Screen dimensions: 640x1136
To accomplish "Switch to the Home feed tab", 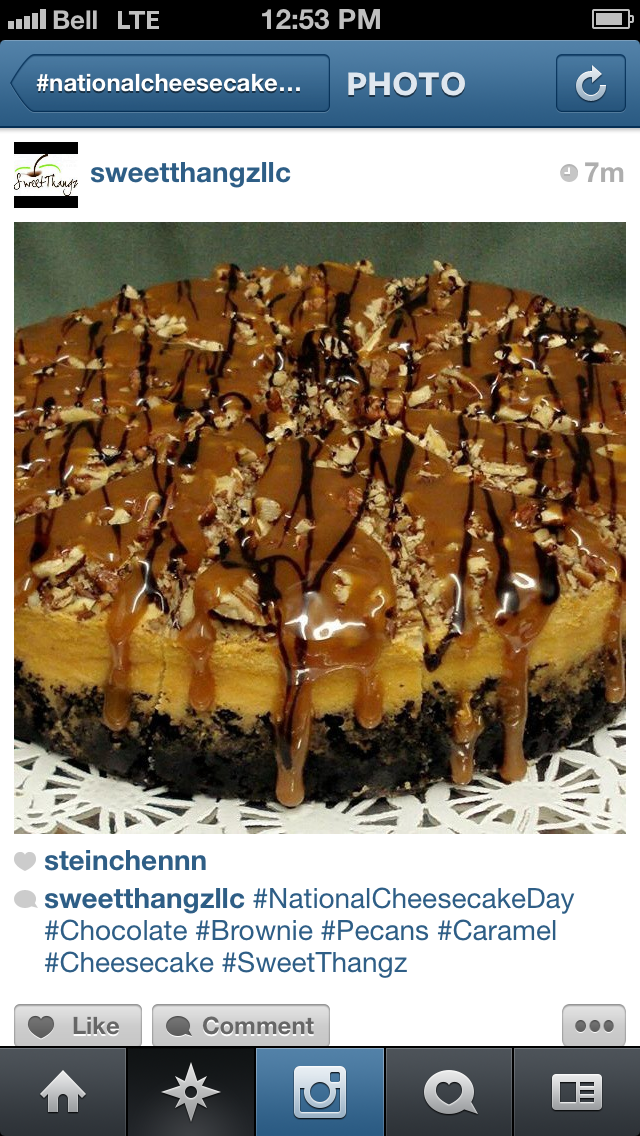I will coord(63,1092).
